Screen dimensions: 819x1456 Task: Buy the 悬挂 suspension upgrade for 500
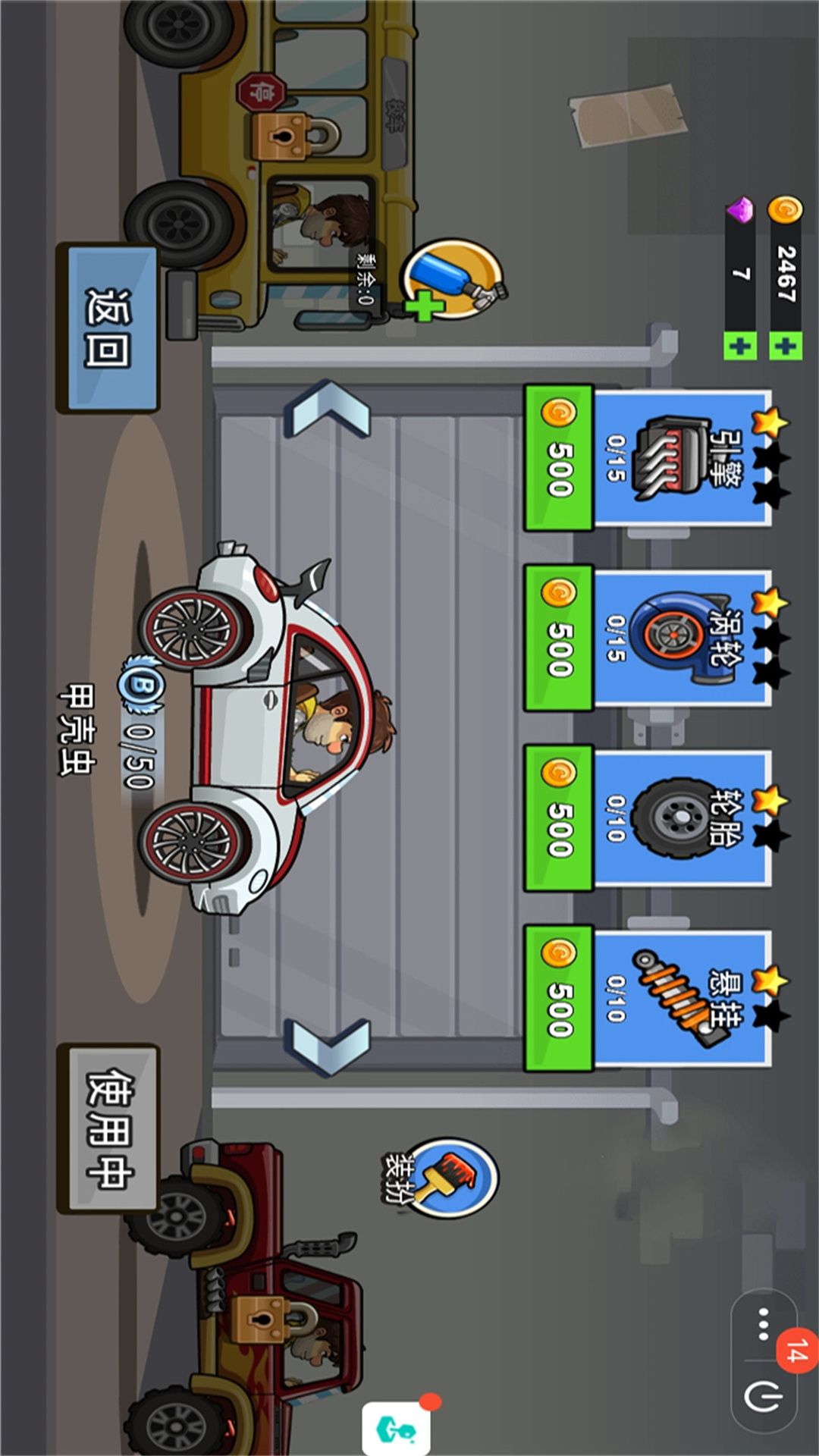point(559,998)
